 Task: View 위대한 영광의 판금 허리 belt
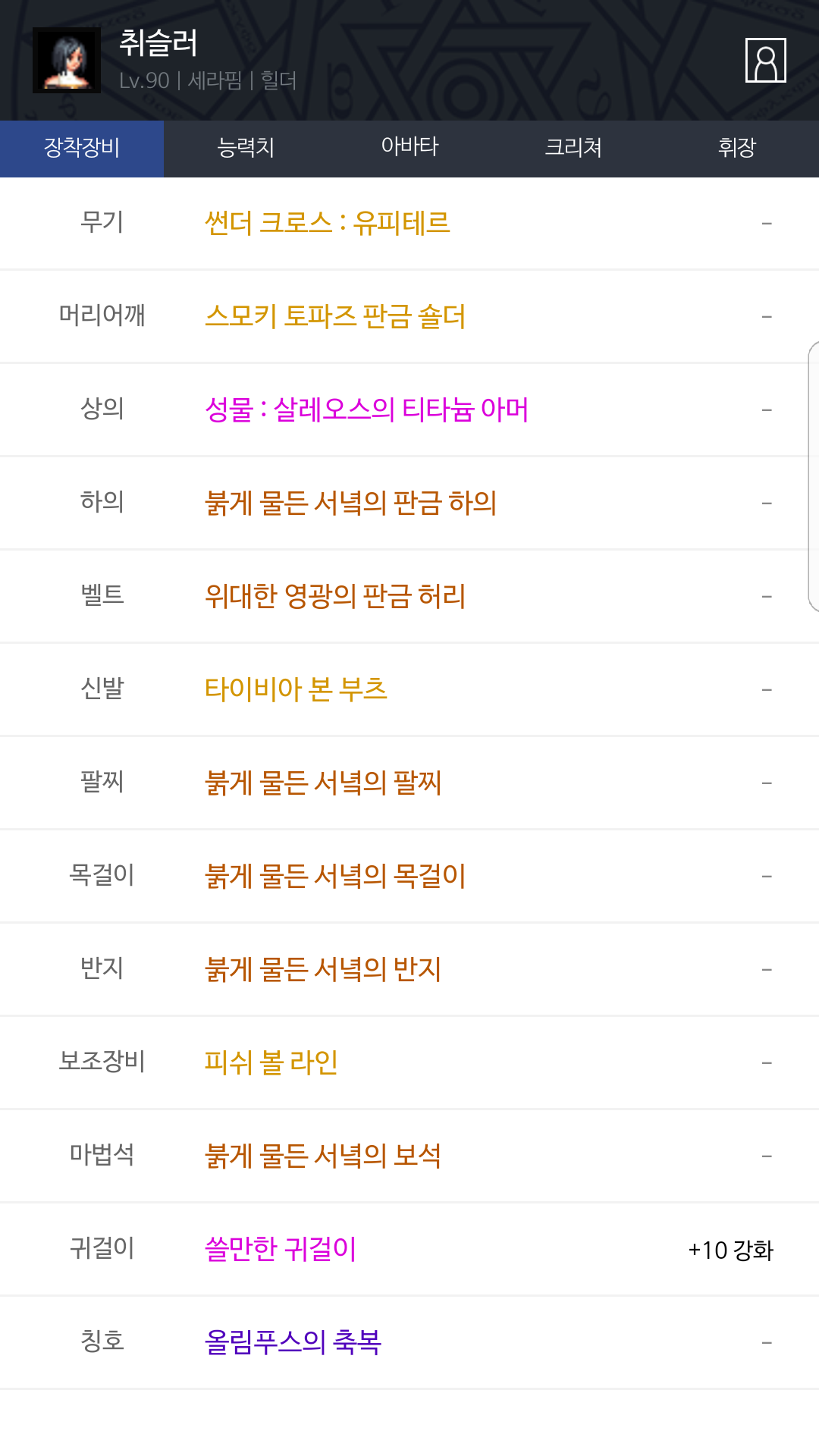[x=335, y=596]
